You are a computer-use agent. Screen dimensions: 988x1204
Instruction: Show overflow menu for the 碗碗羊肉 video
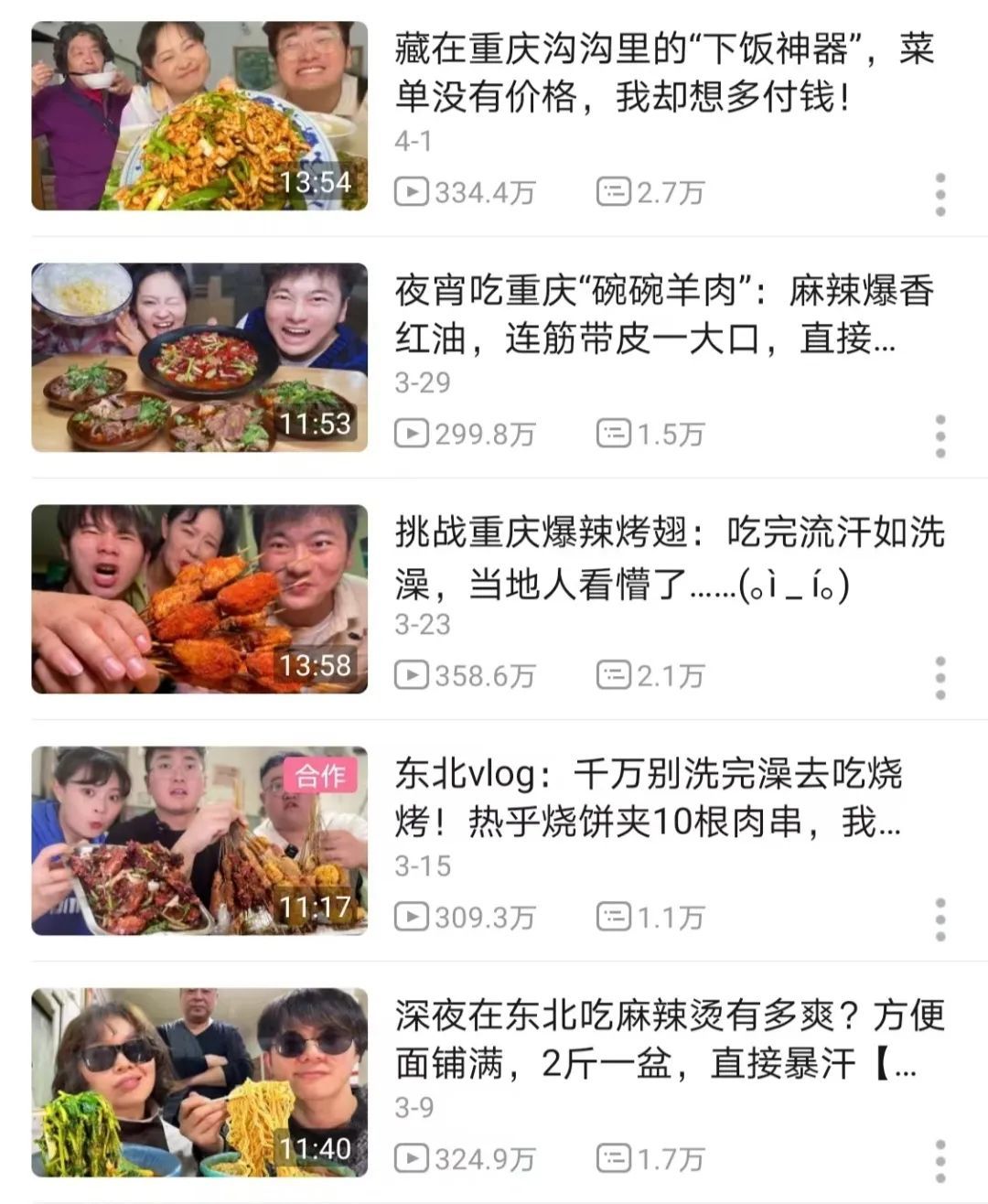940,435
